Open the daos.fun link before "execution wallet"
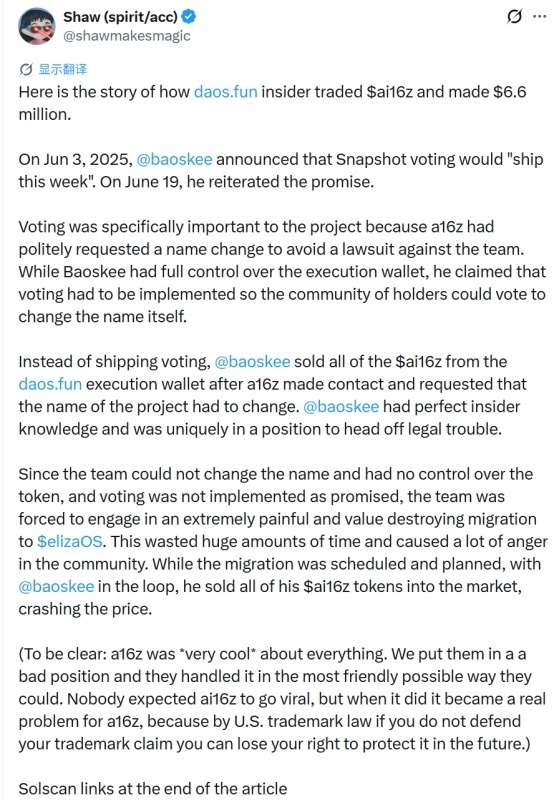 [50, 384]
